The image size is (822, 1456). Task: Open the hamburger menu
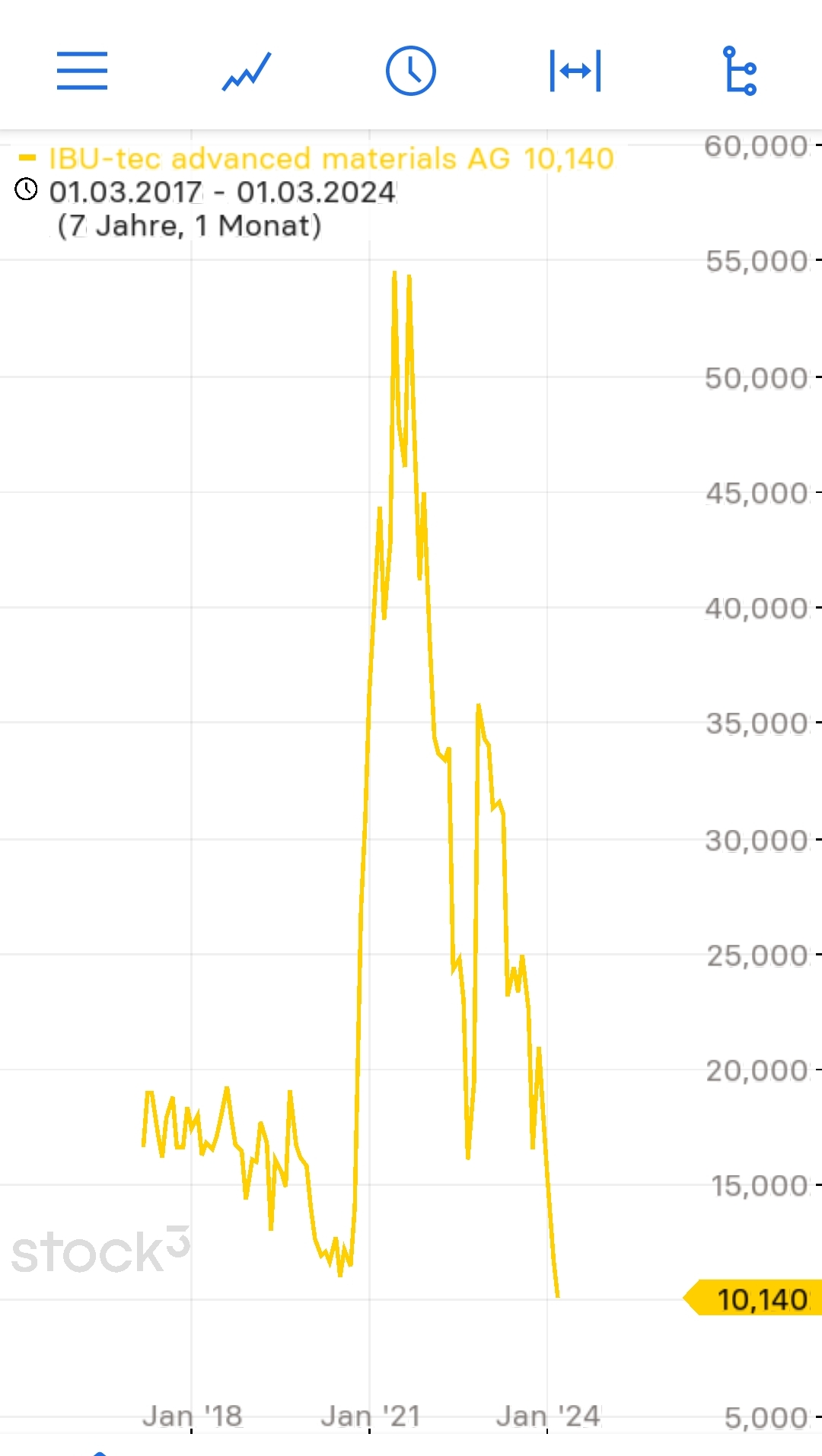tap(82, 71)
